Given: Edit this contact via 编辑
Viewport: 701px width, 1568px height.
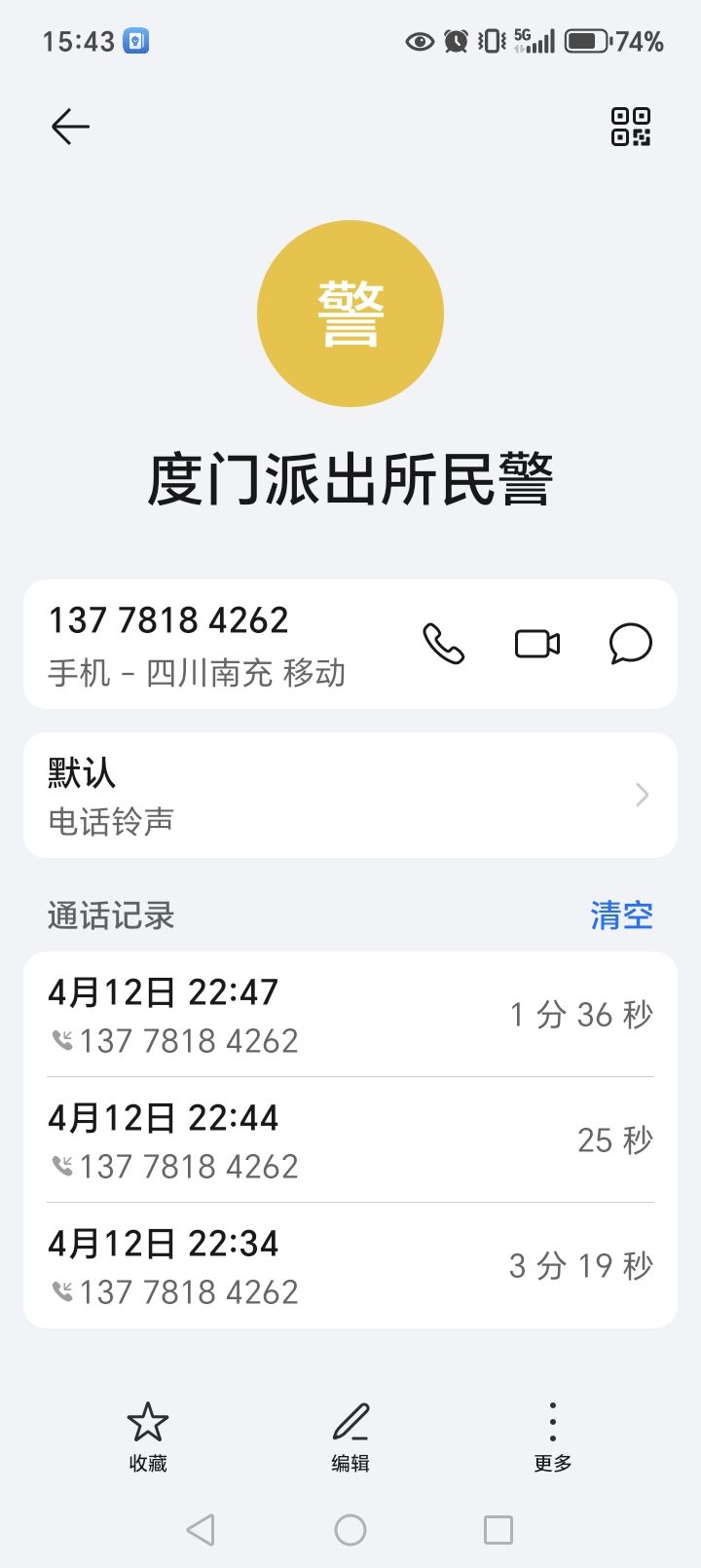Looking at the screenshot, I should pos(350,1436).
